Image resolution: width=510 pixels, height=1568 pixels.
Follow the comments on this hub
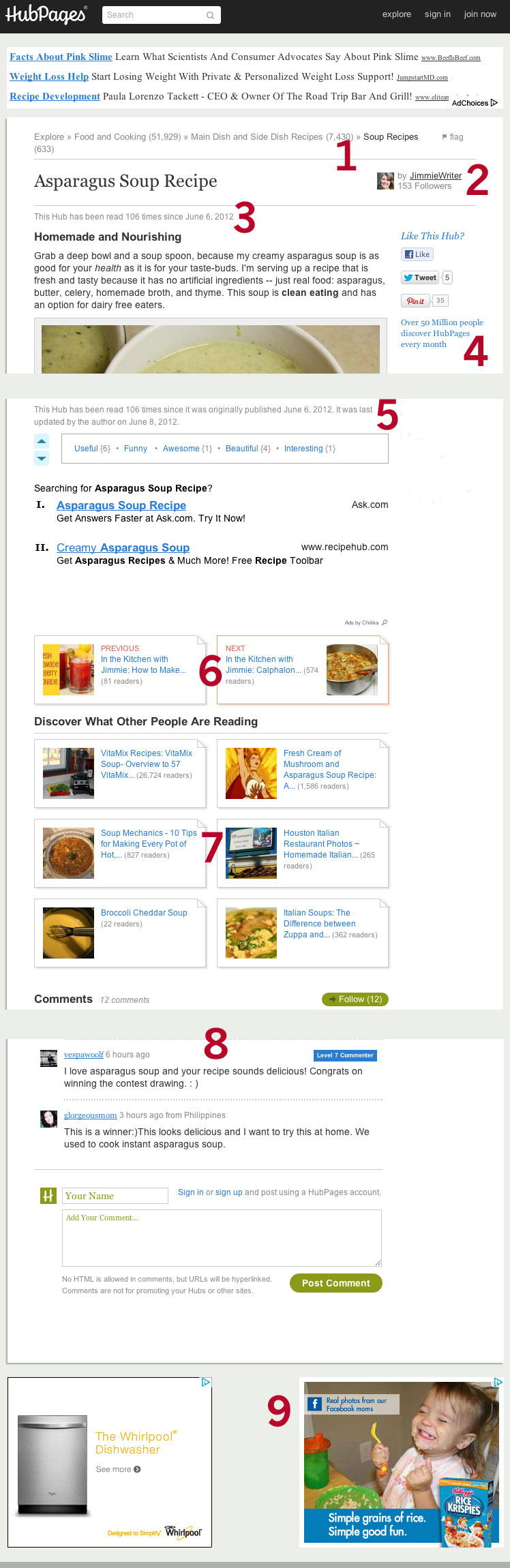point(355,999)
